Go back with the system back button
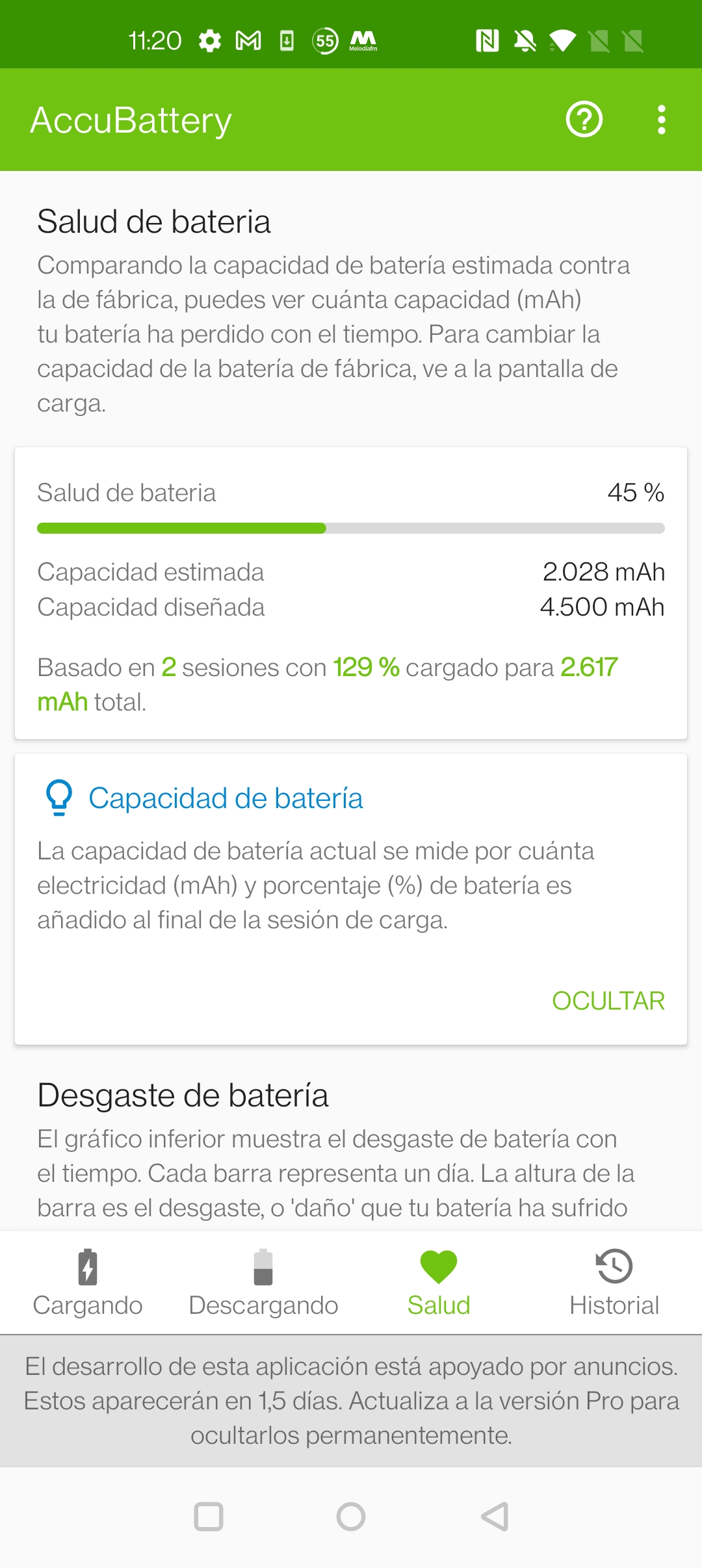Image resolution: width=702 pixels, height=1568 pixels. [495, 1517]
